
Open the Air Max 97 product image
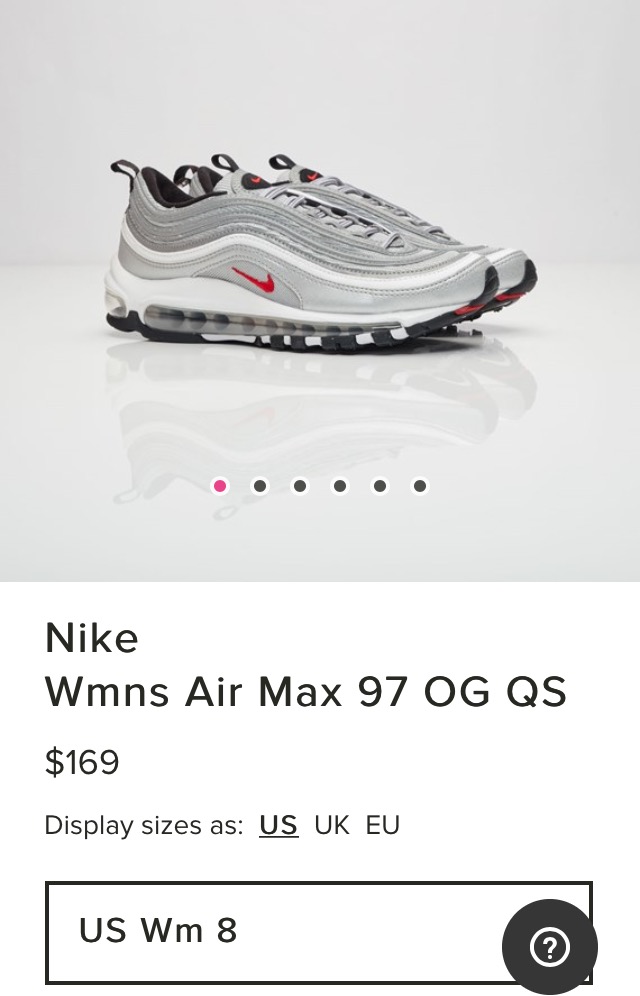[320, 290]
